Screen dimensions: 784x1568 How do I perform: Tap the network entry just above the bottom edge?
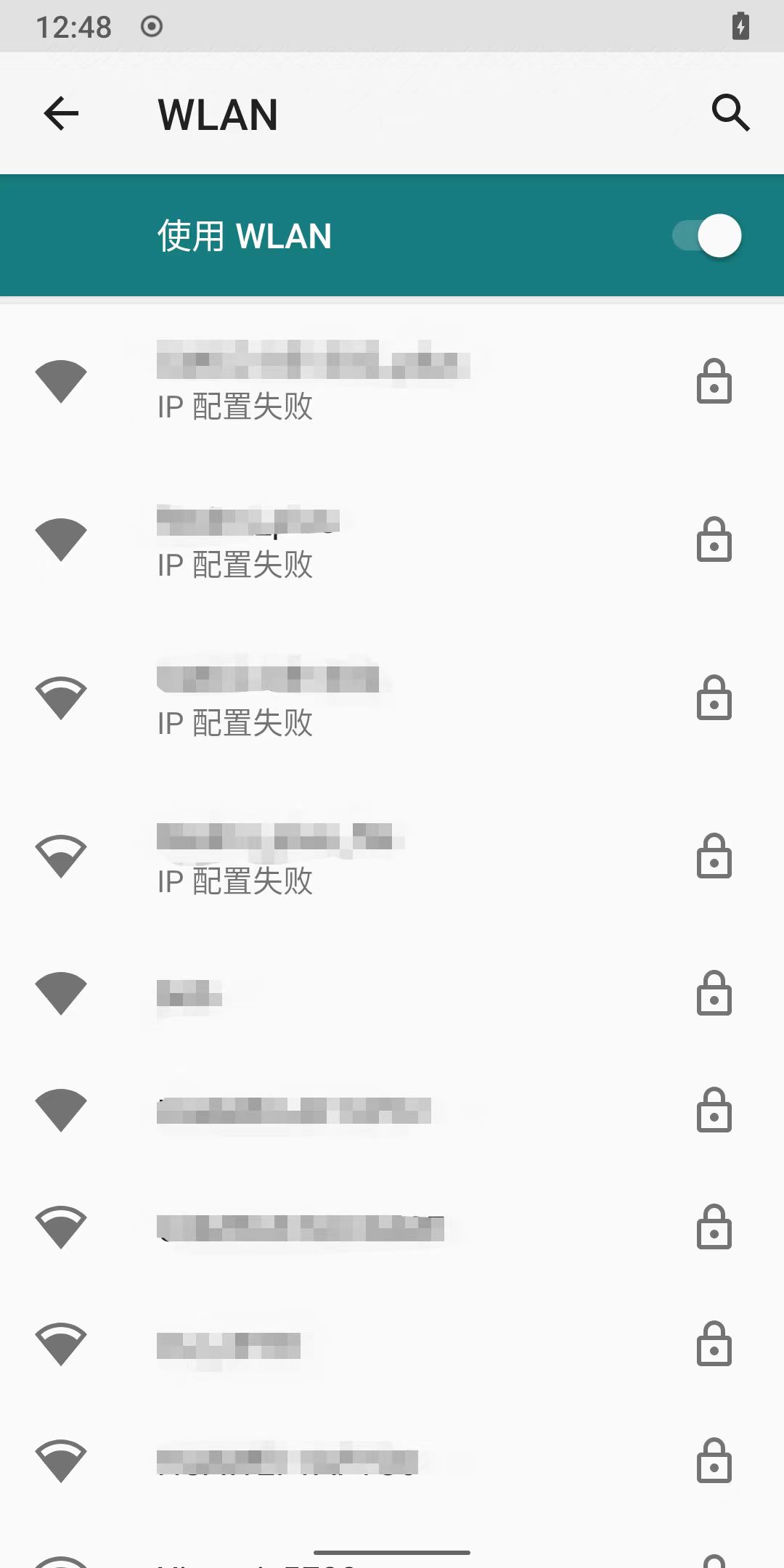(312, 1461)
